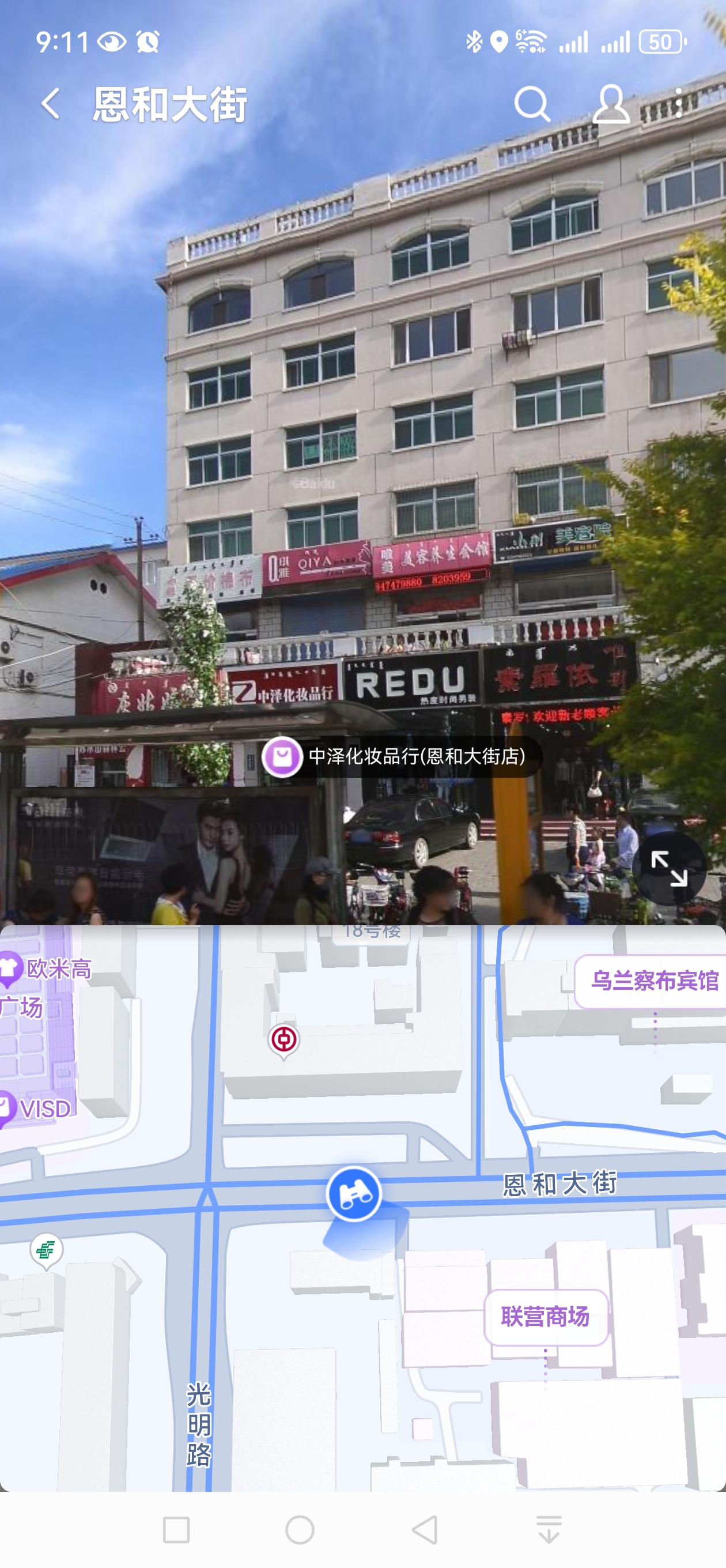This screenshot has height=1568, width=726.
Task: Open the search icon
Action: point(532,104)
